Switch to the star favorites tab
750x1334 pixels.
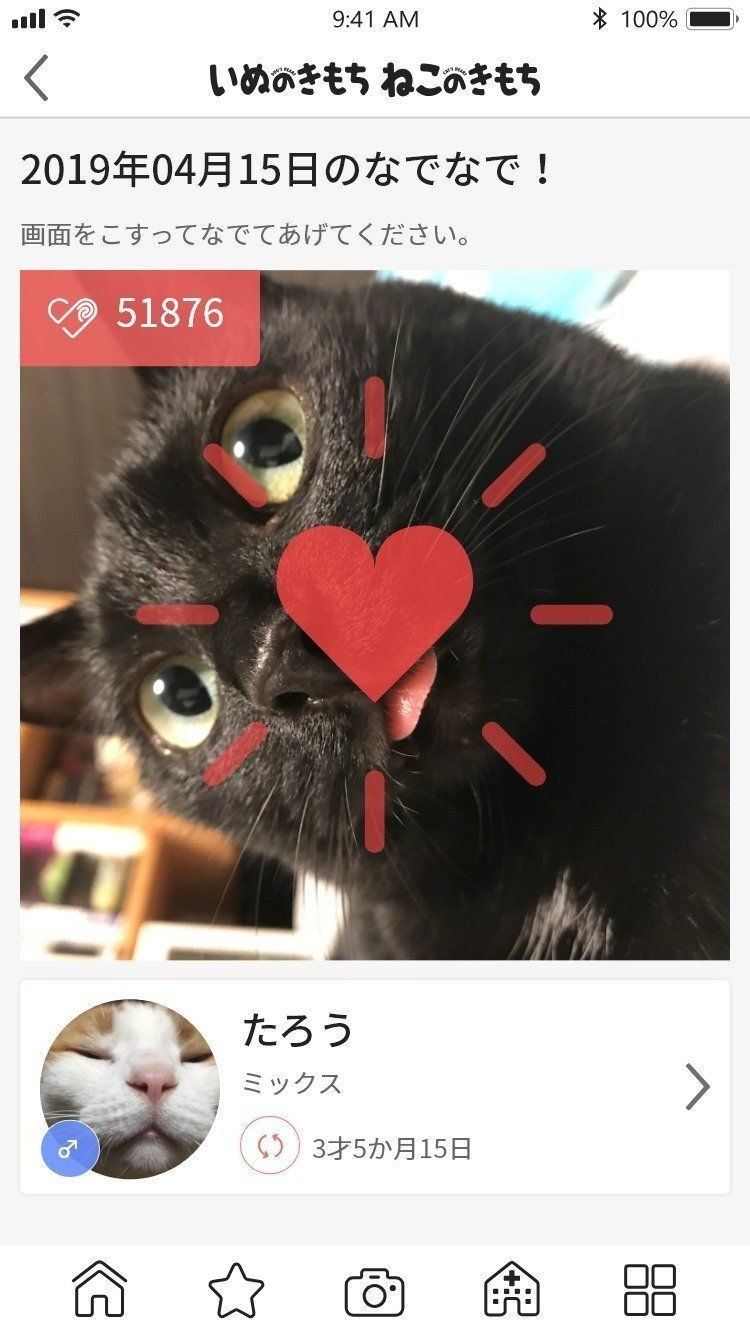[x=237, y=1289]
